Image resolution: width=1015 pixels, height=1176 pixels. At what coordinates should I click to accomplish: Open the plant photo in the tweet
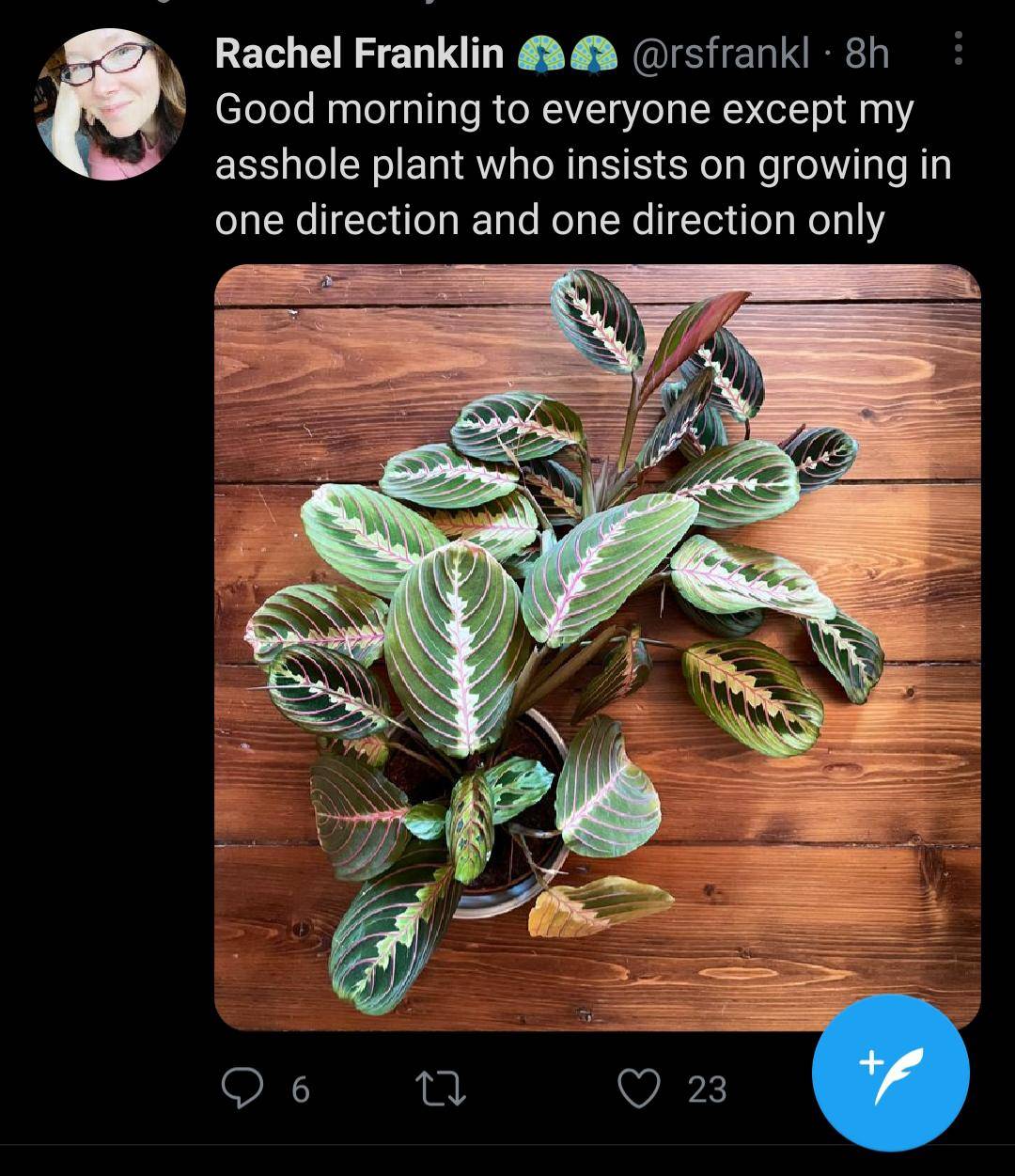click(x=597, y=647)
